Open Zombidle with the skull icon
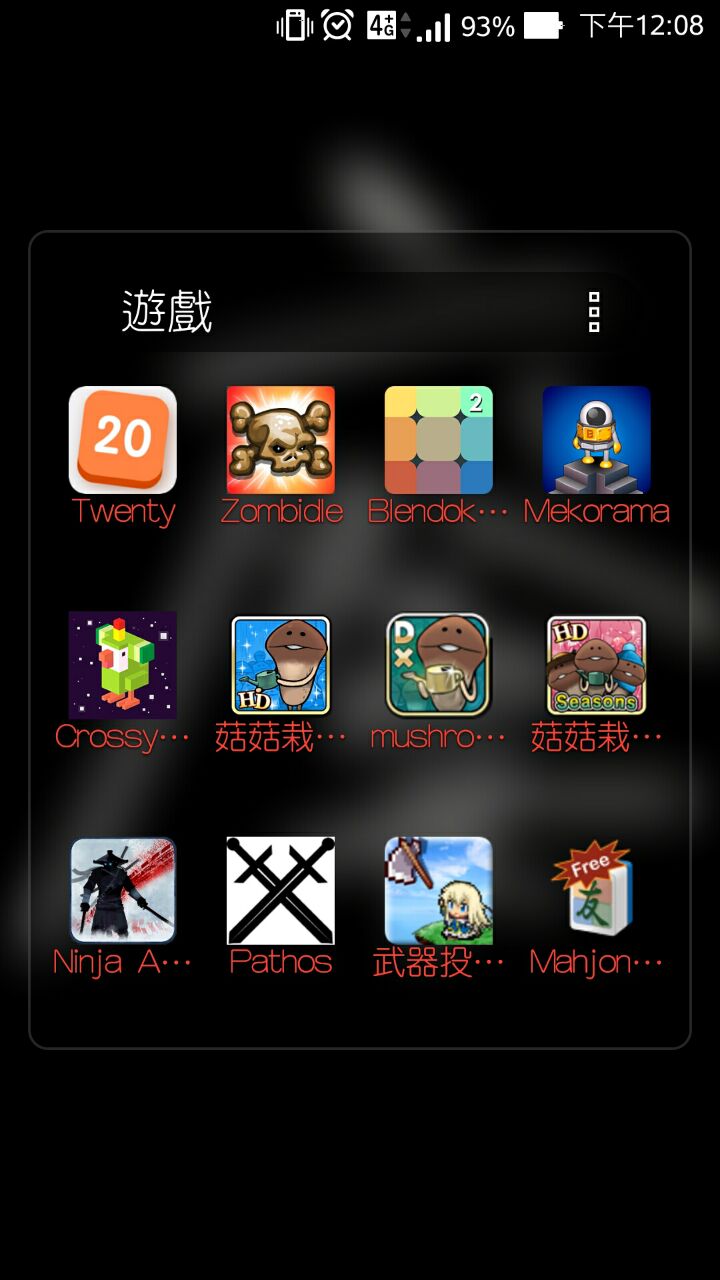The image size is (720, 1280). tap(281, 440)
